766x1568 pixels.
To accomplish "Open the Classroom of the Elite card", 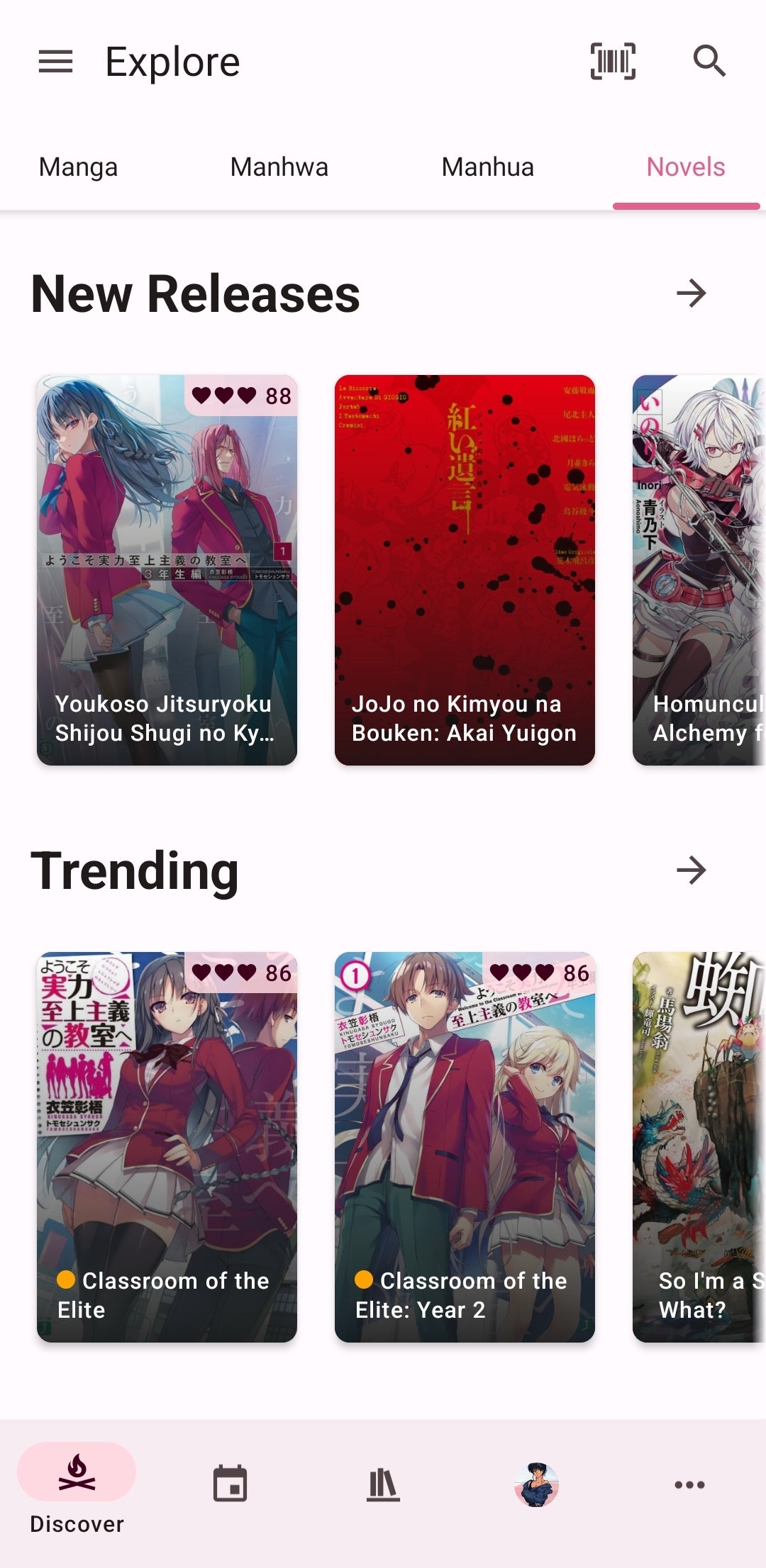I will [167, 1147].
